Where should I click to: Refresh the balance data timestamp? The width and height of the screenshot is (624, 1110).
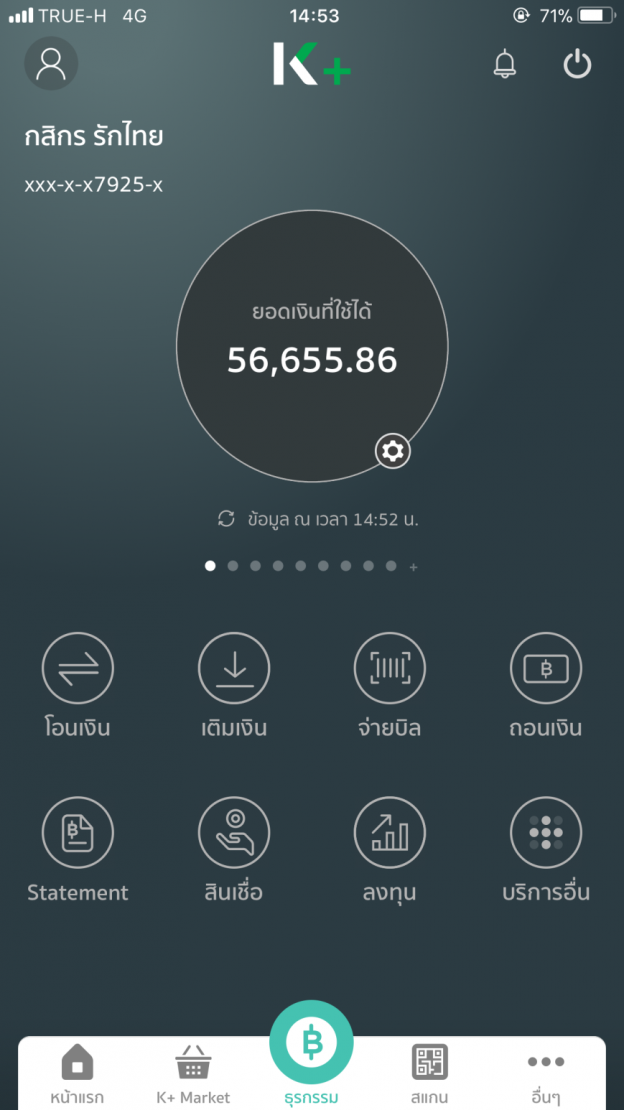click(x=227, y=519)
